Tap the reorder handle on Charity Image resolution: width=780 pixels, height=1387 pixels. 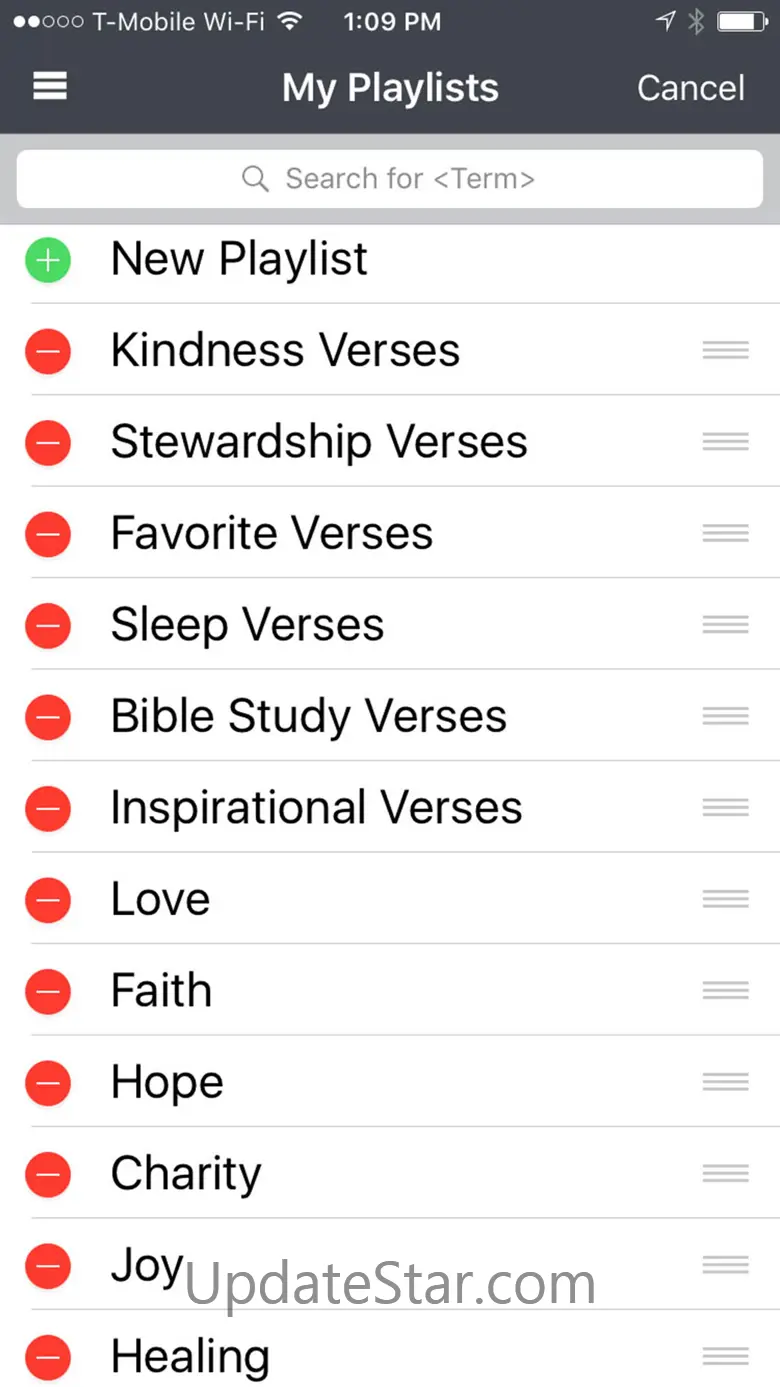pos(725,1173)
